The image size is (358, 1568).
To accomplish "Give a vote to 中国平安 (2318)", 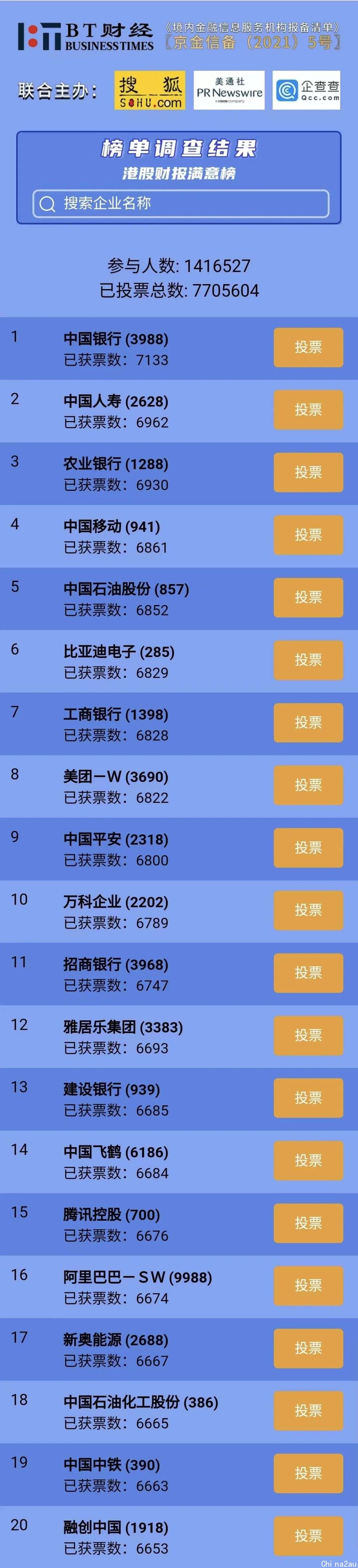I will 308,848.
